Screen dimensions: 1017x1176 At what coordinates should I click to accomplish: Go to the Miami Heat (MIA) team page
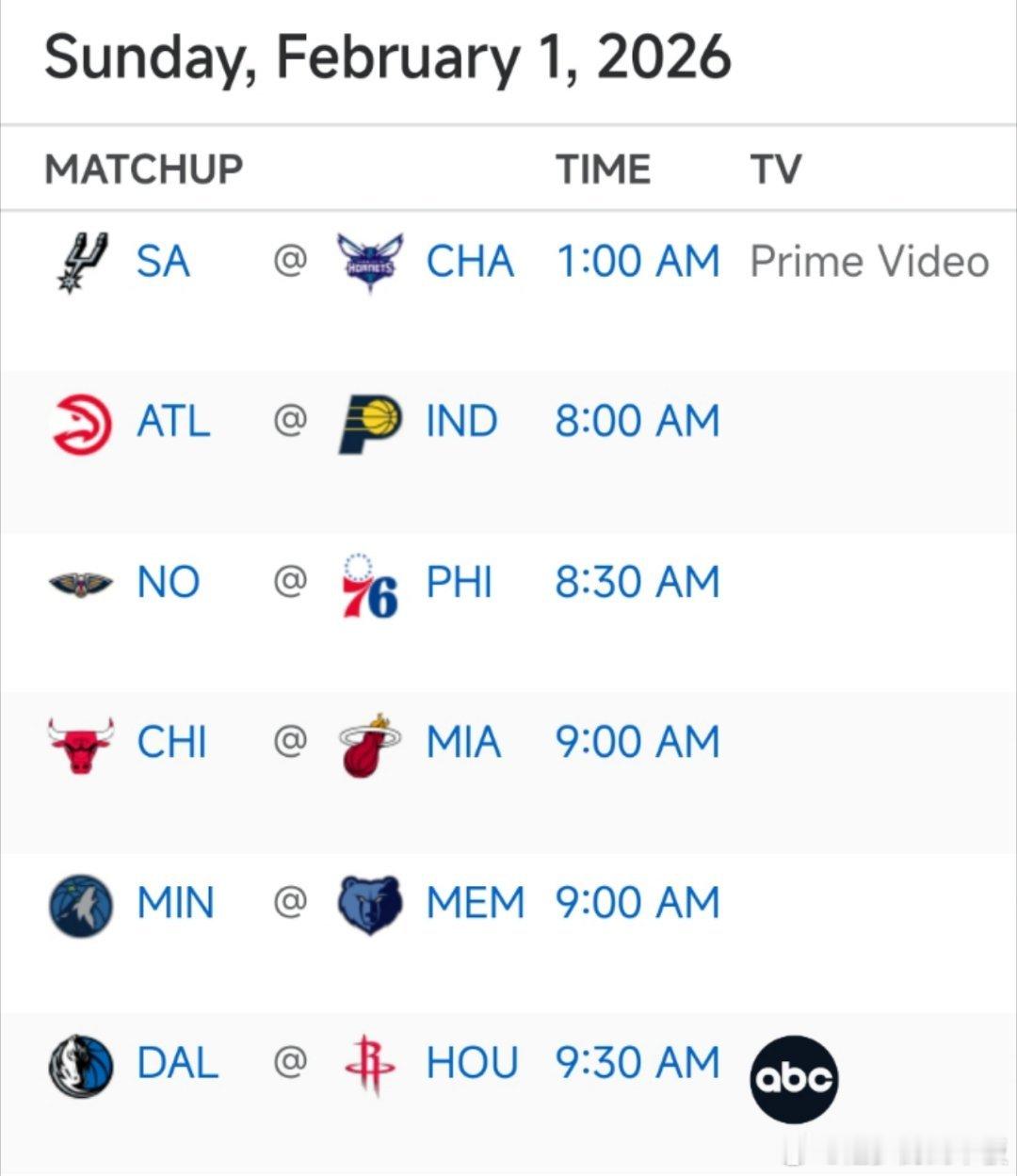point(463,742)
